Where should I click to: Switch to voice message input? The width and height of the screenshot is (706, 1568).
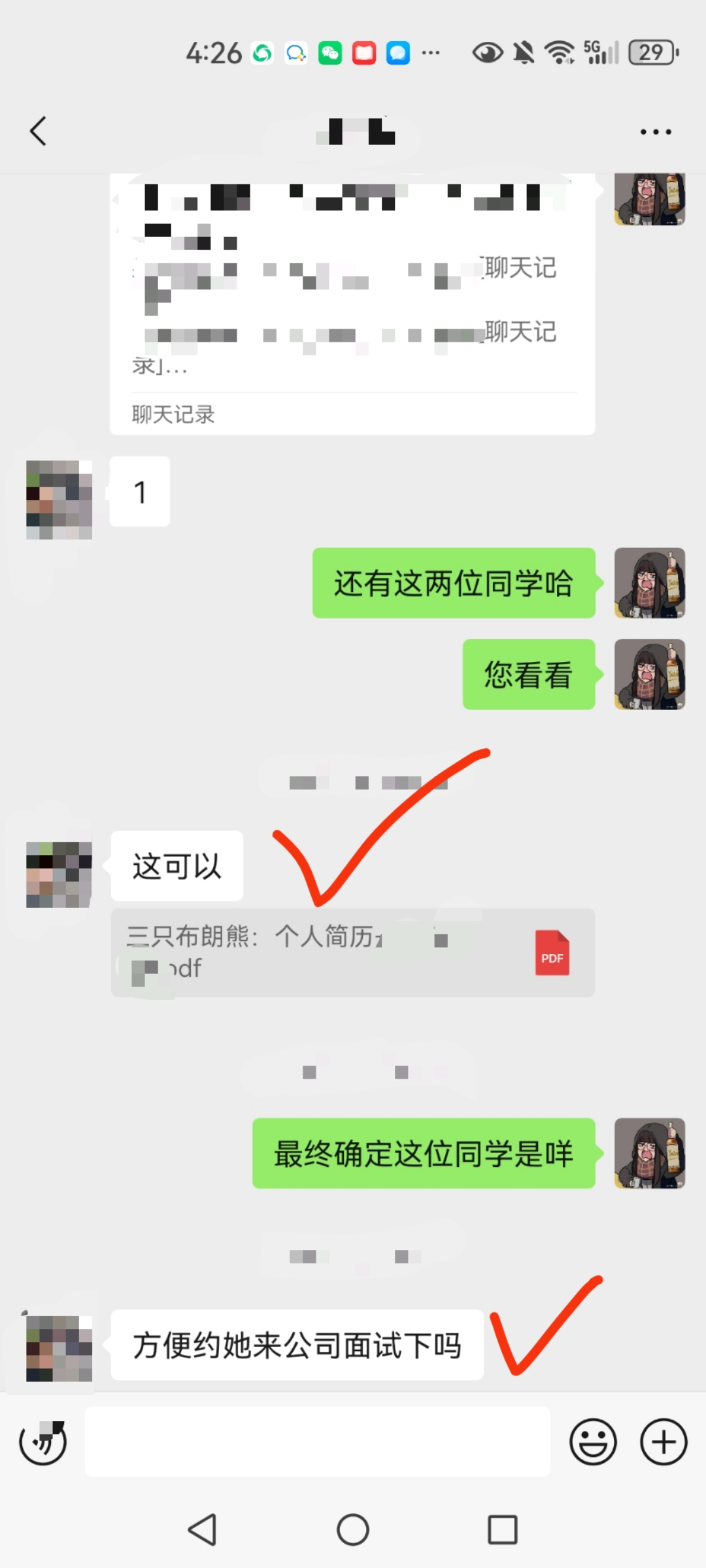43,1441
